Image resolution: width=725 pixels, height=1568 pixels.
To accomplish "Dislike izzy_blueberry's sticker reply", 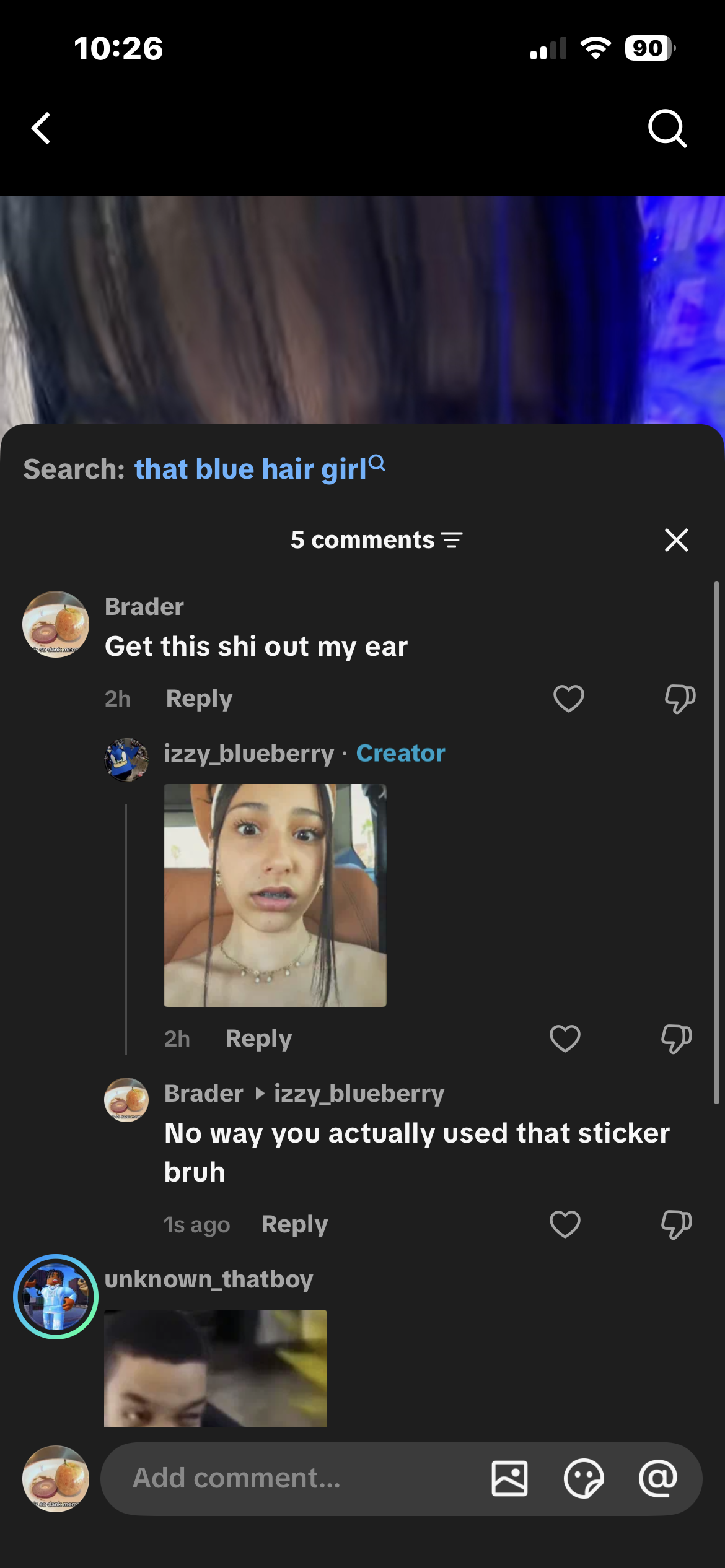I will click(x=676, y=1039).
